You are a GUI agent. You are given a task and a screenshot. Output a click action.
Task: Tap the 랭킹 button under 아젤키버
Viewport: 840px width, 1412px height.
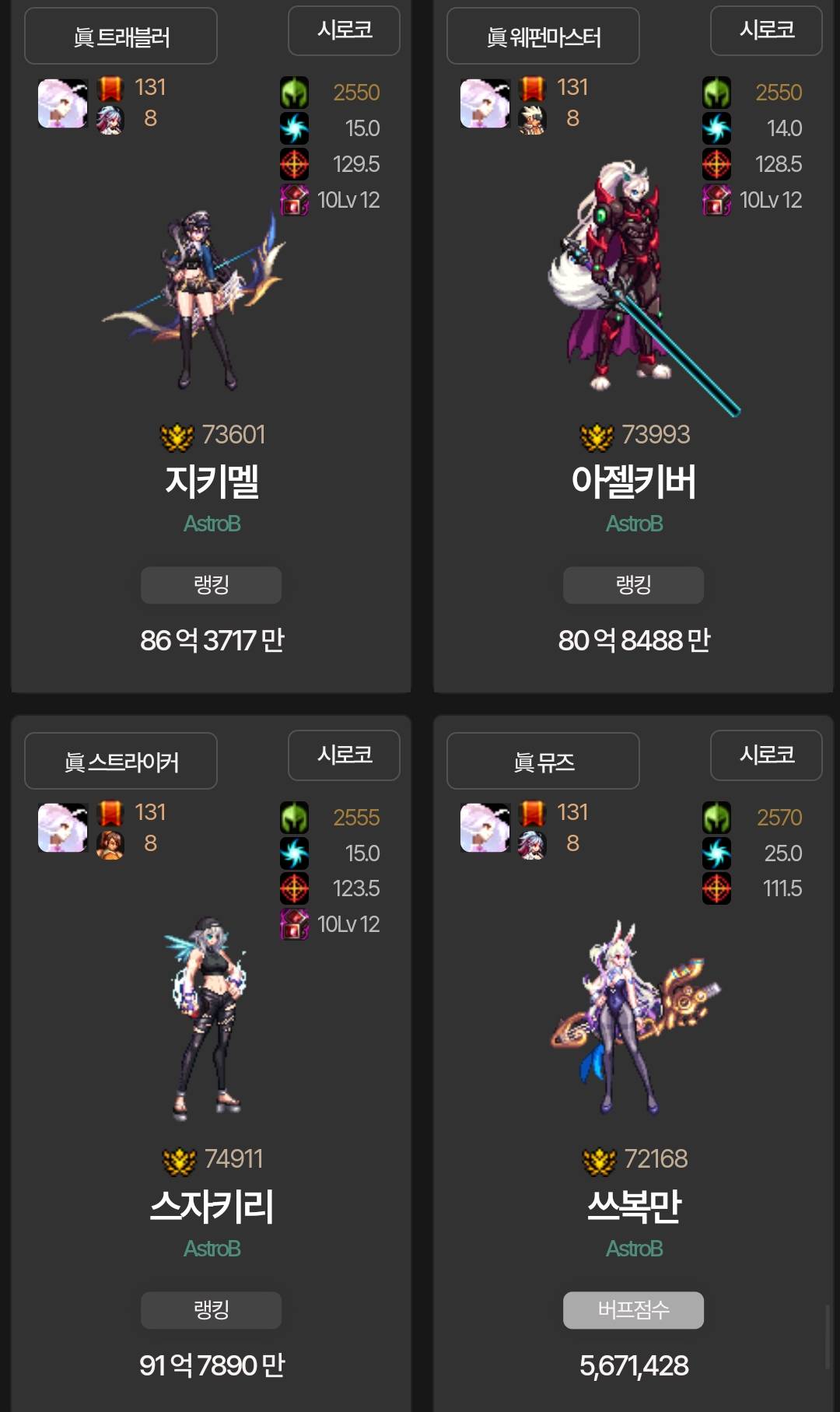[x=633, y=585]
